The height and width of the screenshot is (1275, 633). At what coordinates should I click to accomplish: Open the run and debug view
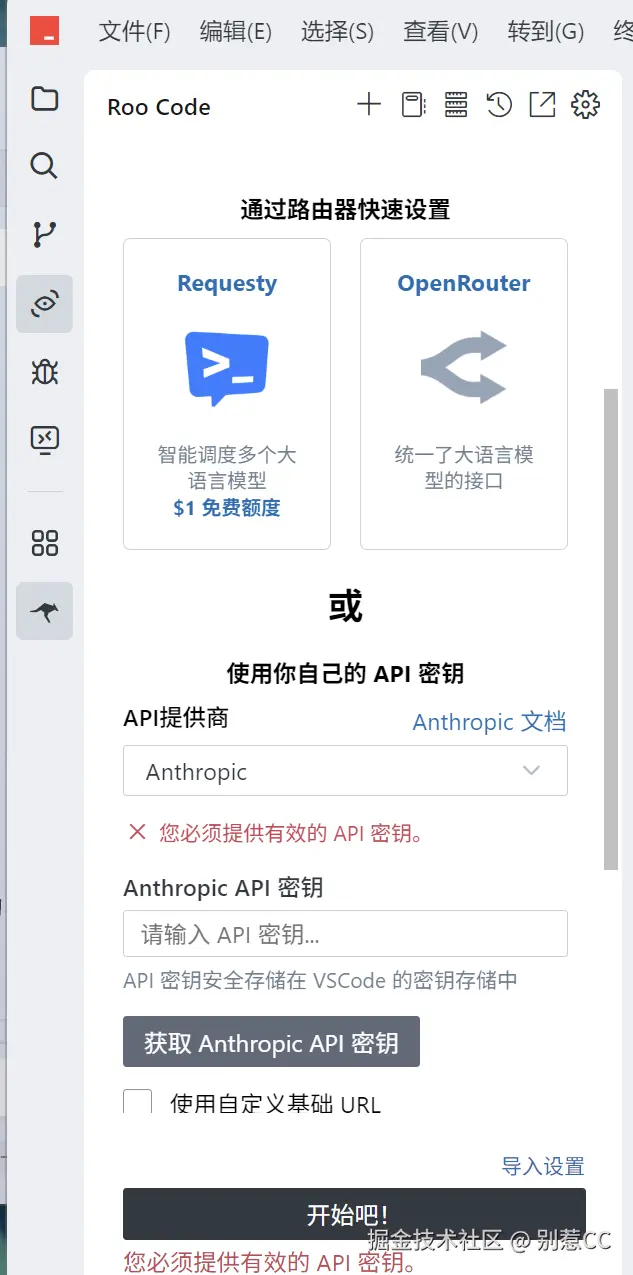point(44,372)
